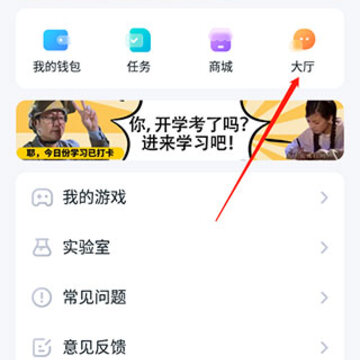Open 意见反馈 feedback row

[x=180, y=347]
